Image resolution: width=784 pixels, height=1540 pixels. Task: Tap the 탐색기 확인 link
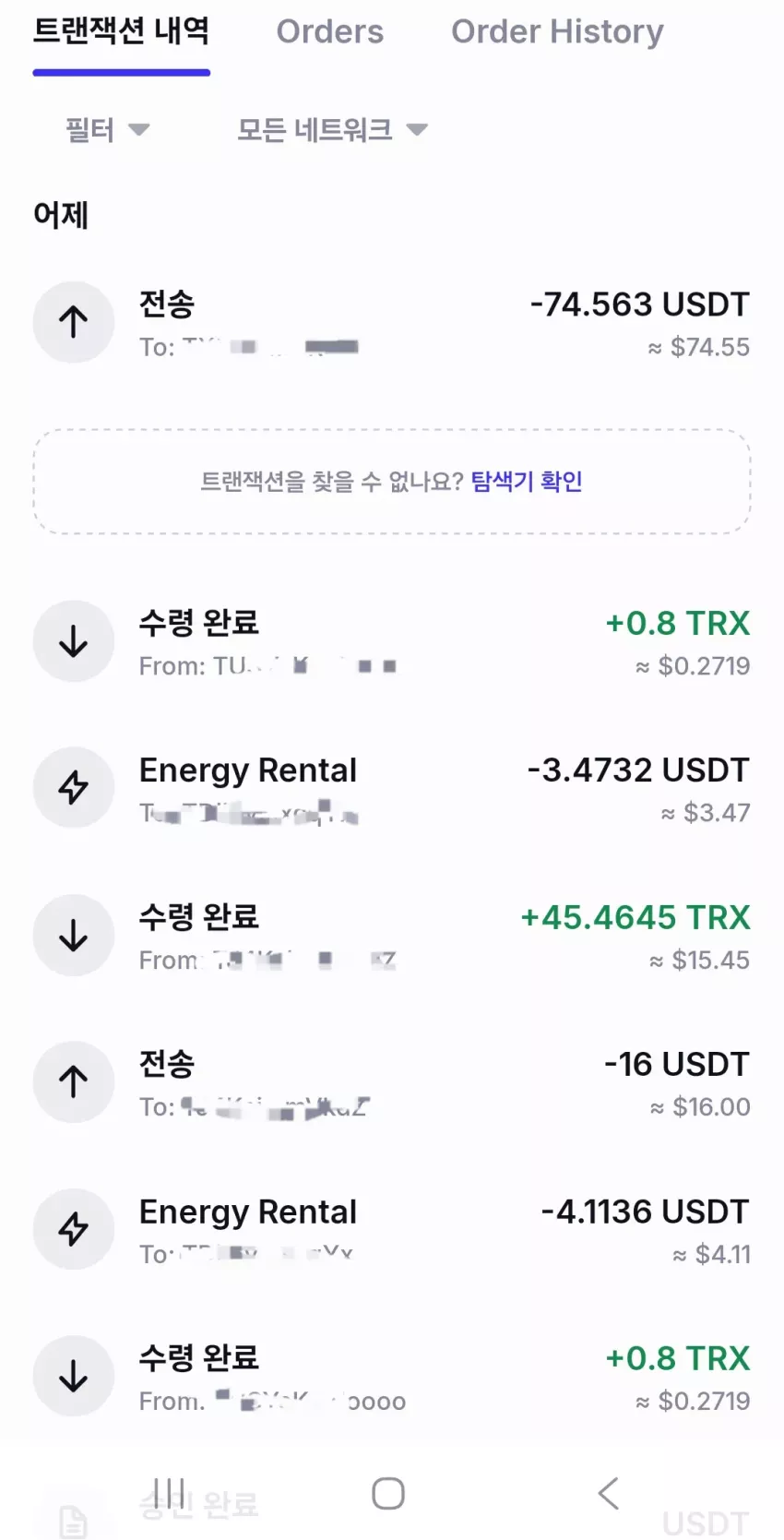coord(527,481)
